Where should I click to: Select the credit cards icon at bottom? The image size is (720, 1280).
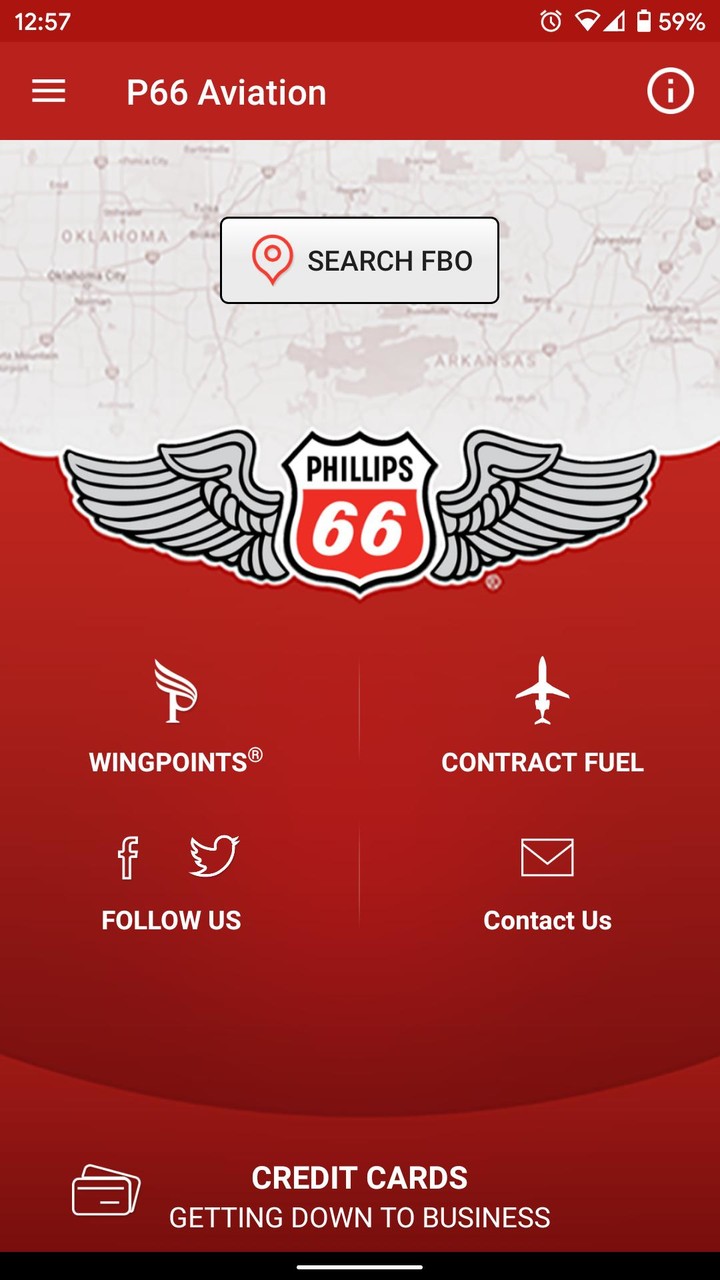point(107,1190)
